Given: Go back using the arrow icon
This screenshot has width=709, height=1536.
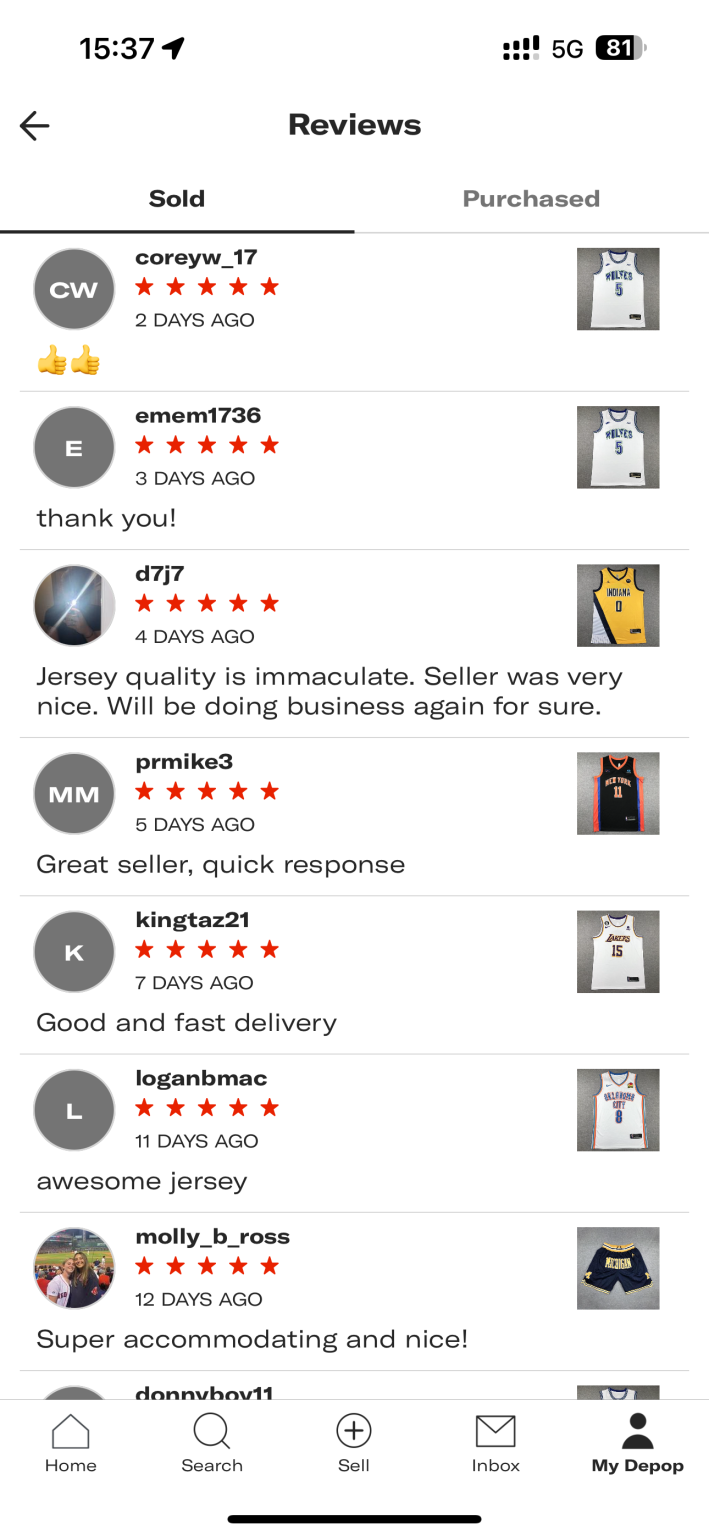Looking at the screenshot, I should [35, 126].
